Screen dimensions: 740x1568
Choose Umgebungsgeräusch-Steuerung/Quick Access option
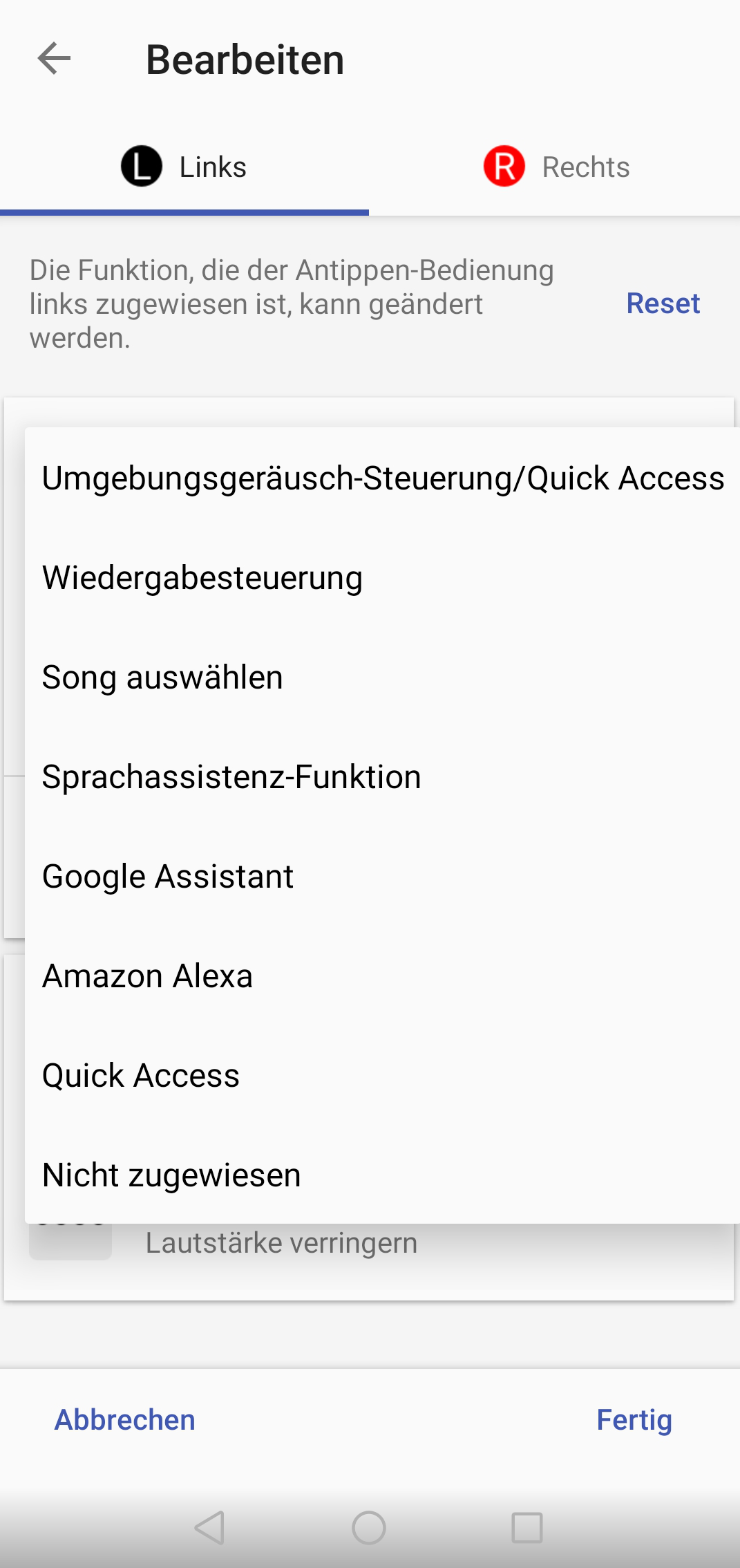click(383, 478)
